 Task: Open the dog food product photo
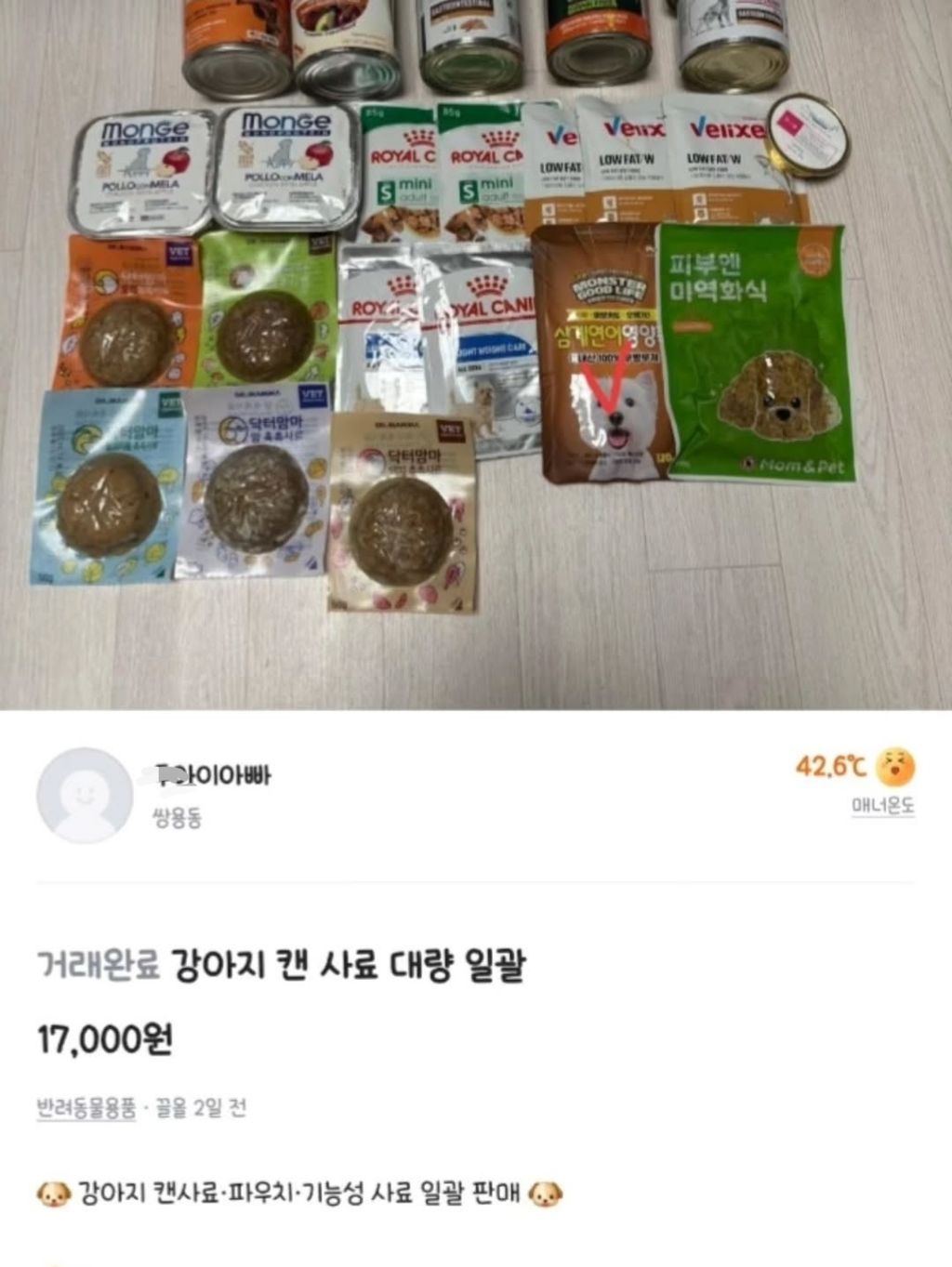[x=476, y=353]
